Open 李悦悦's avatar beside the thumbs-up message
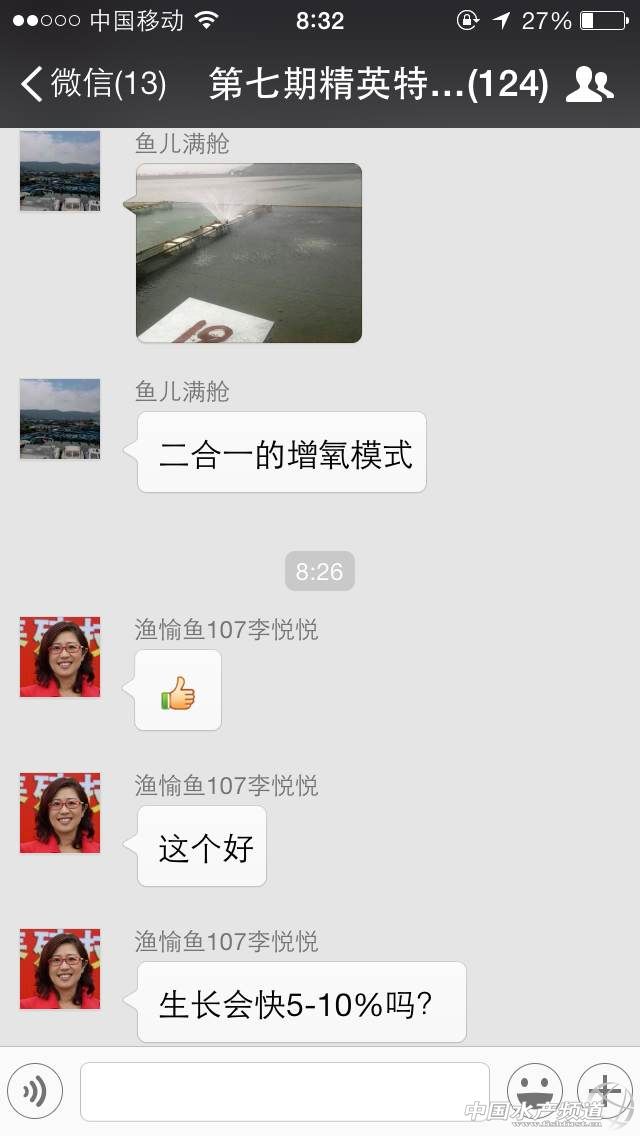The width and height of the screenshot is (640, 1136). [60, 656]
